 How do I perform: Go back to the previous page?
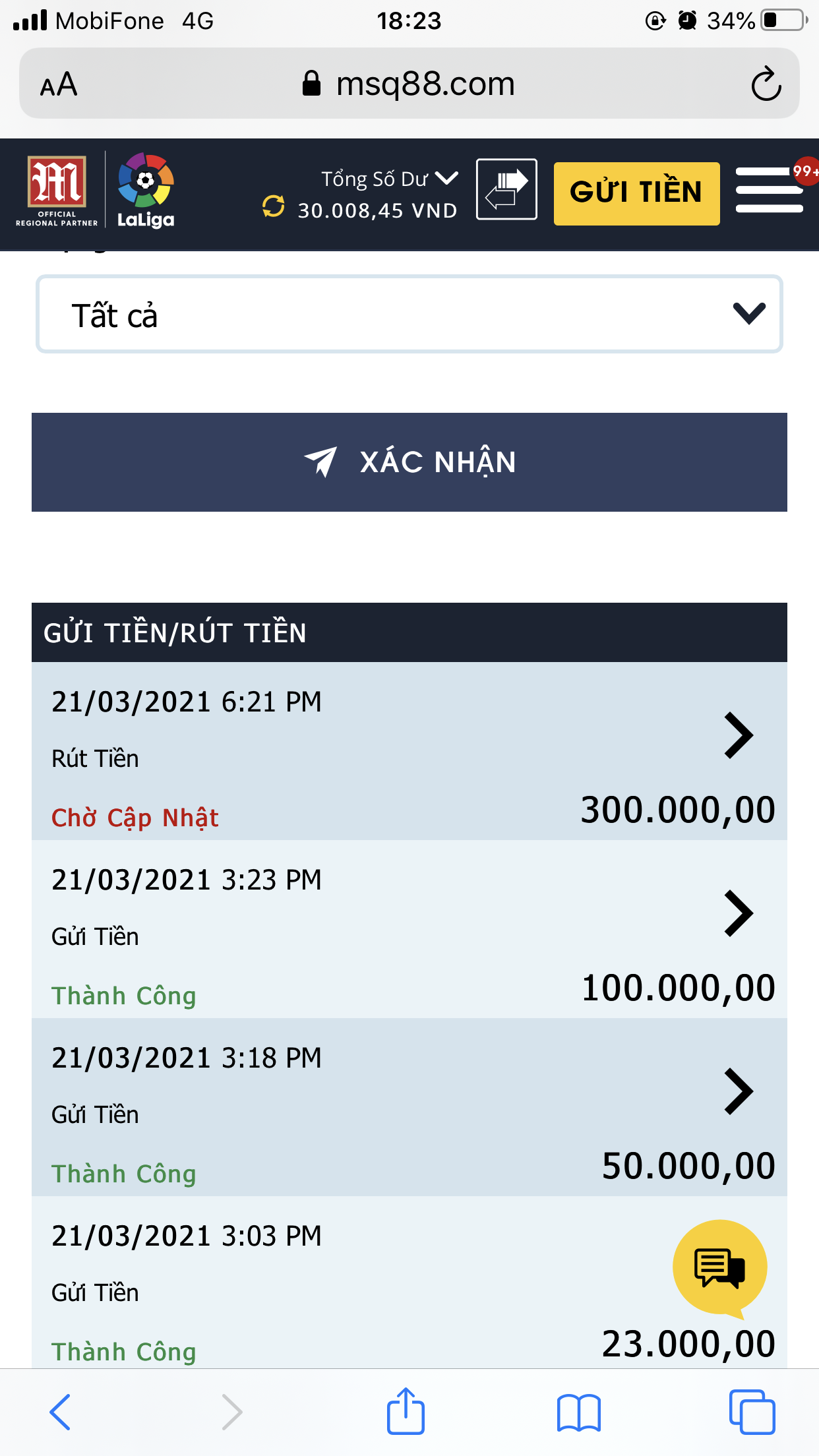pos(61,1412)
